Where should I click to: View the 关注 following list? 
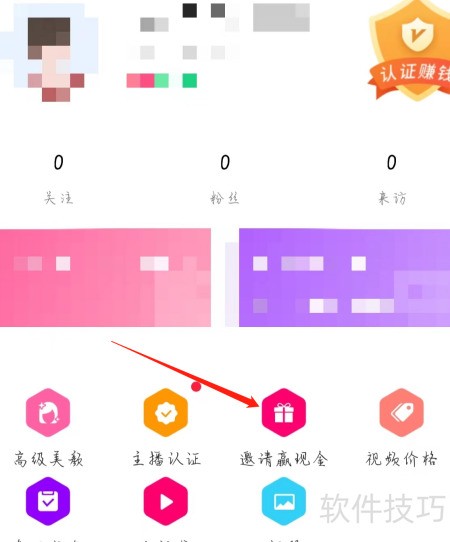click(58, 179)
